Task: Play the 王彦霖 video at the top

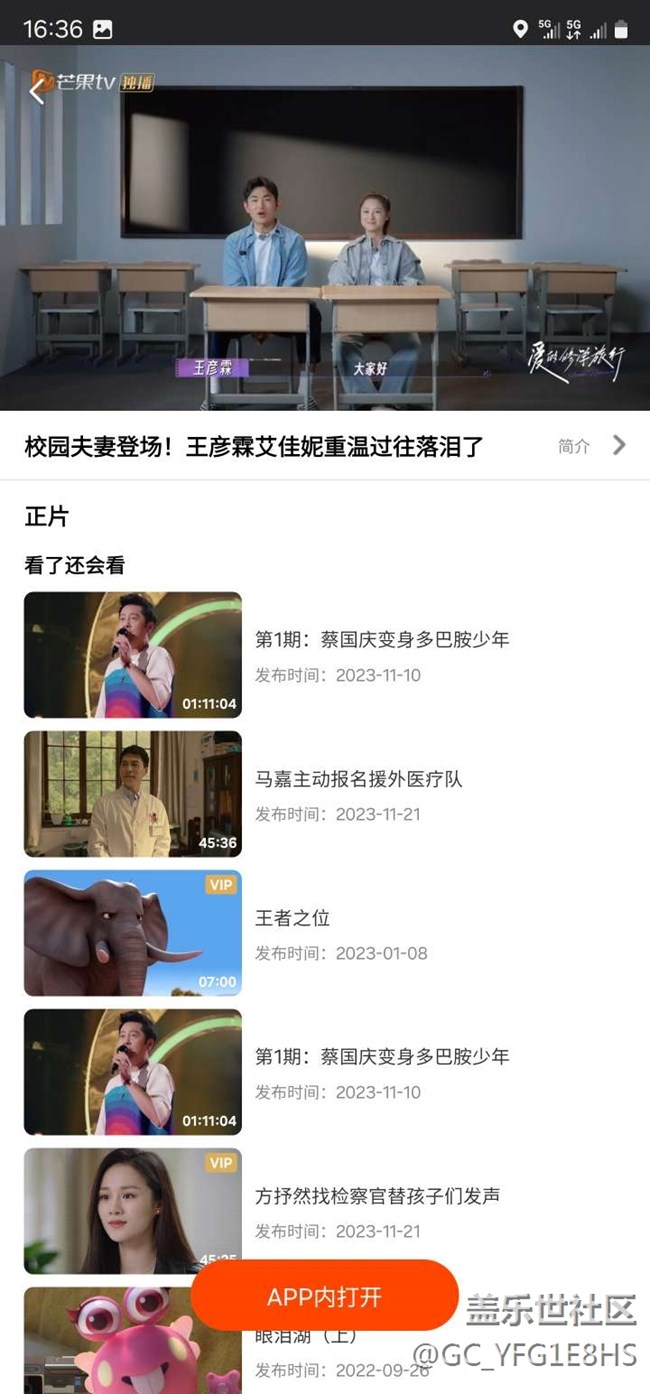Action: [325, 228]
